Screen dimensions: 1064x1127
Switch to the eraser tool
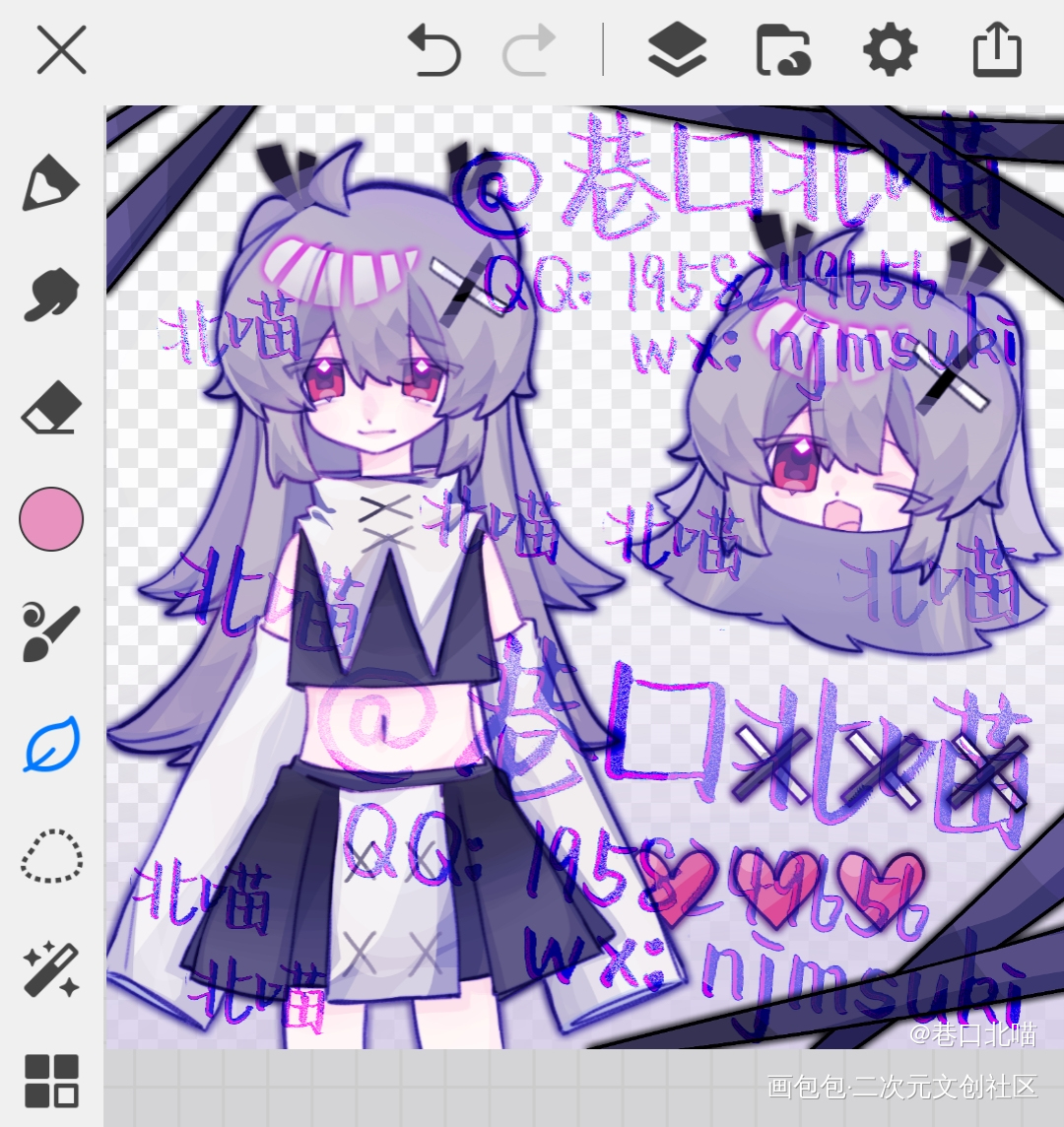click(51, 407)
